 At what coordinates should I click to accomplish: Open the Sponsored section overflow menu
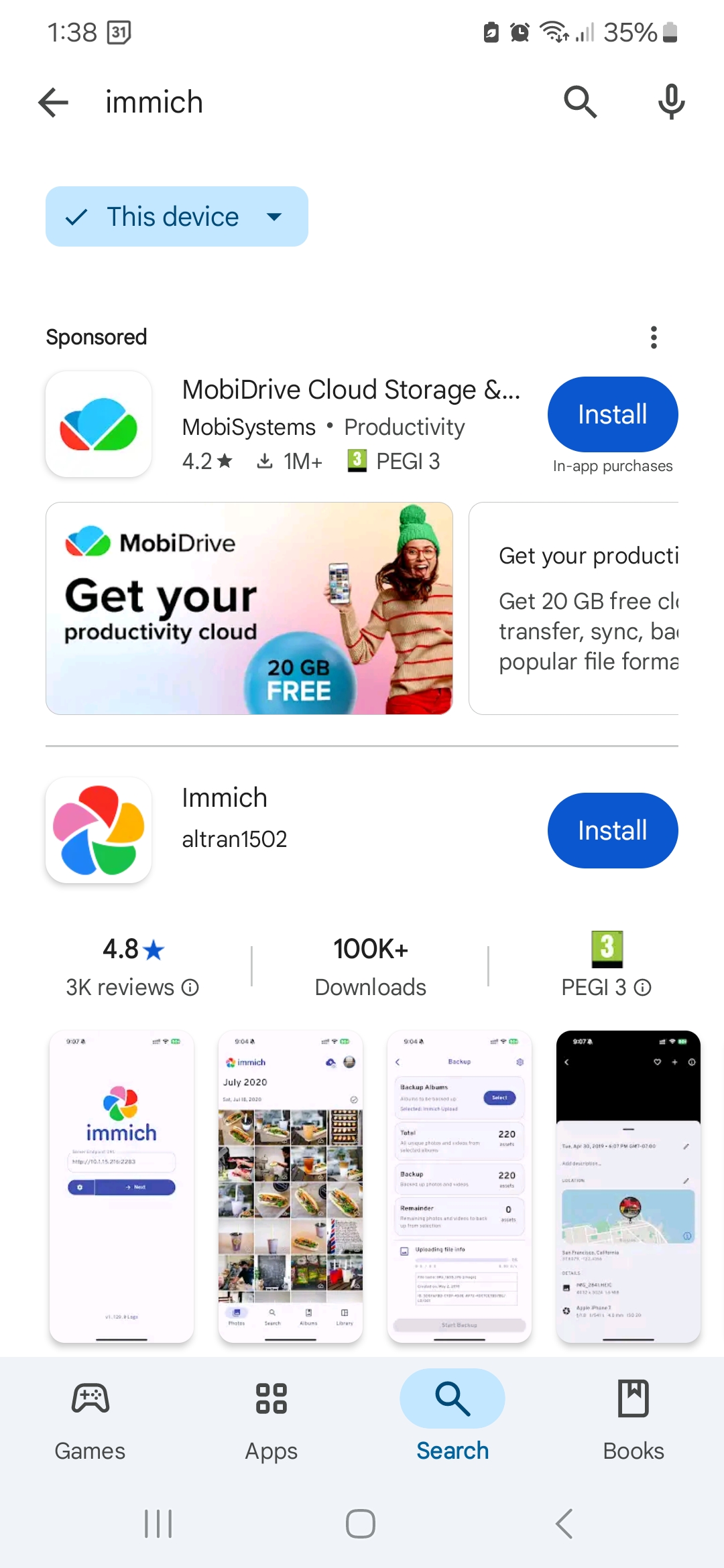(x=654, y=337)
